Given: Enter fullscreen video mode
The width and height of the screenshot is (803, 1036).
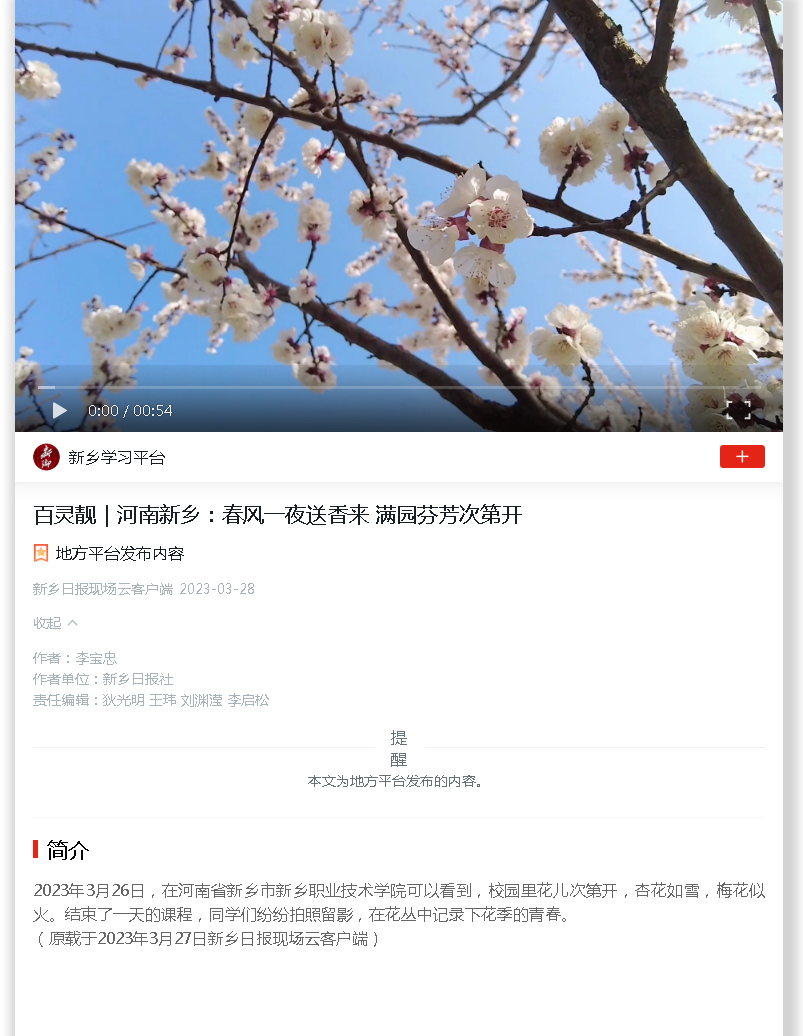Looking at the screenshot, I should pos(738,409).
